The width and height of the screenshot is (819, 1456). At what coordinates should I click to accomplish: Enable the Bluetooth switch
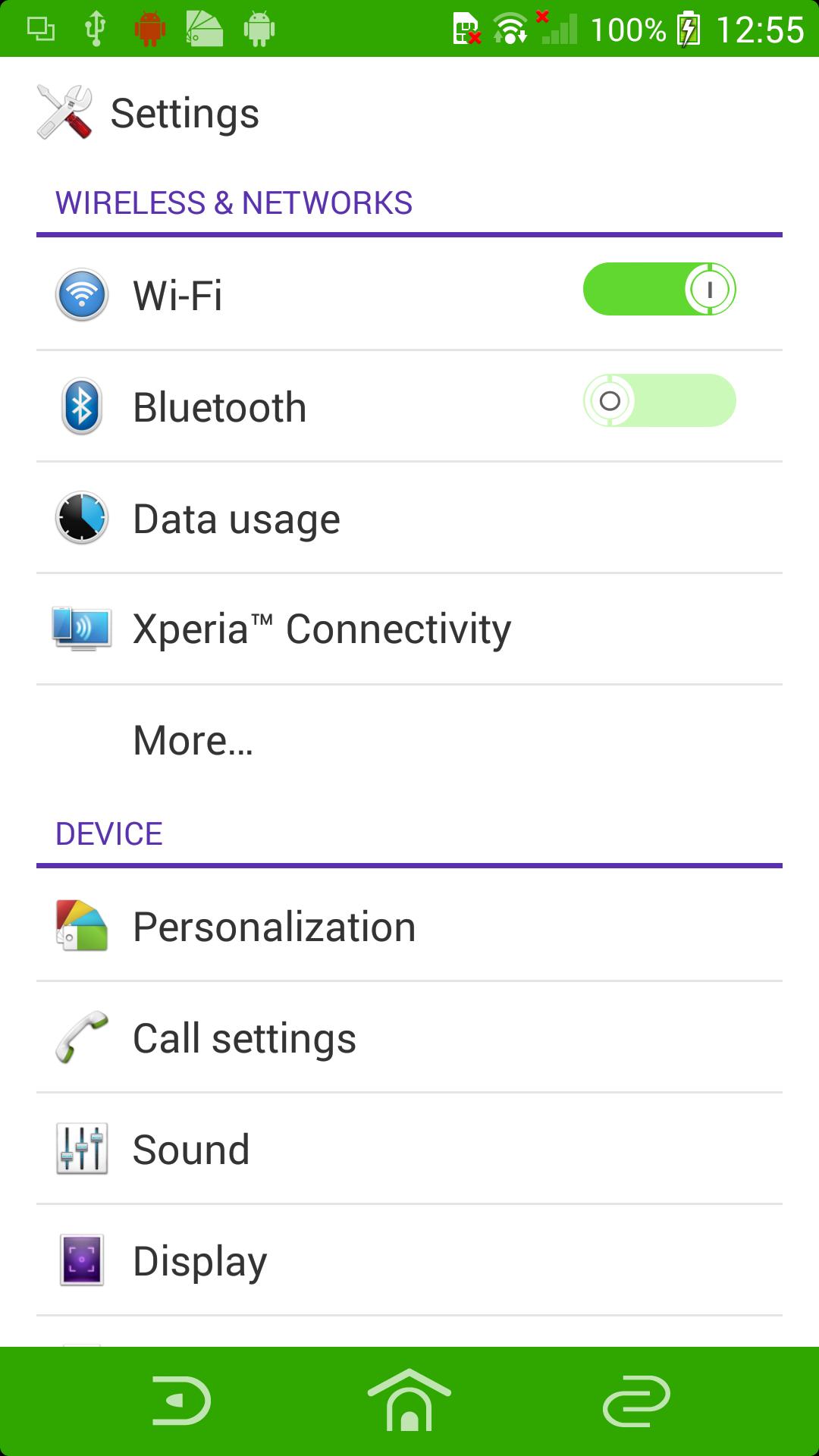coord(659,400)
